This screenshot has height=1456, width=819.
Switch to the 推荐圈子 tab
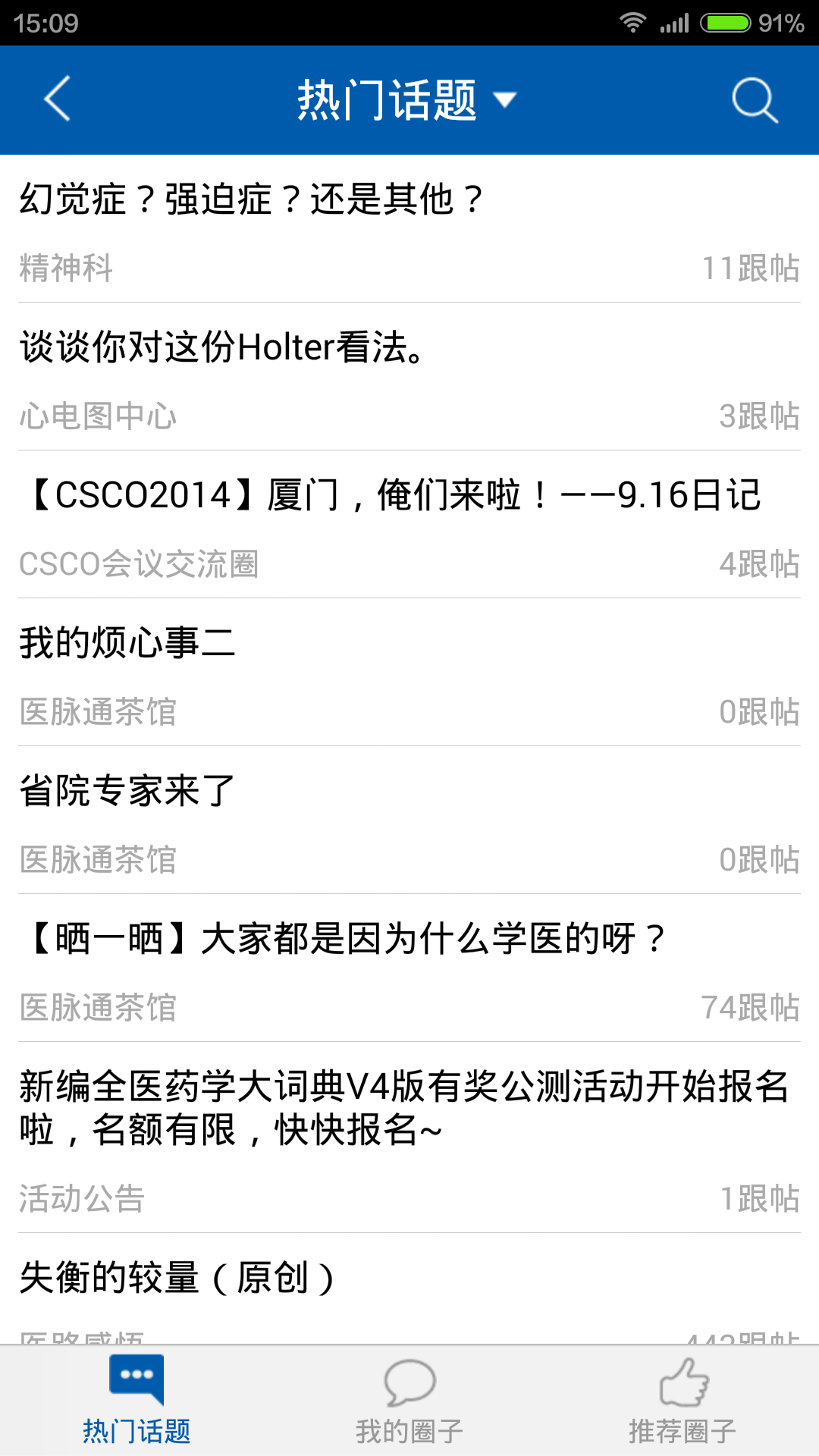point(682,1401)
